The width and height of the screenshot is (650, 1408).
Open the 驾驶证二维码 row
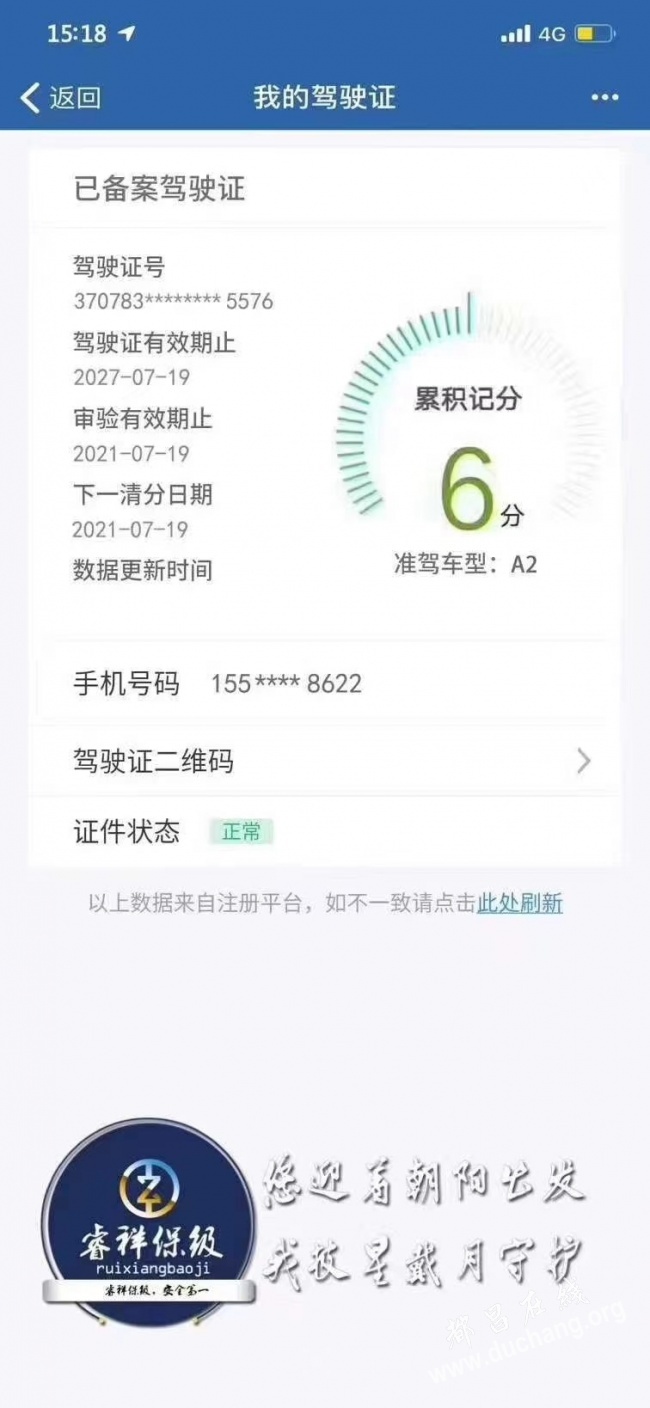[x=325, y=761]
